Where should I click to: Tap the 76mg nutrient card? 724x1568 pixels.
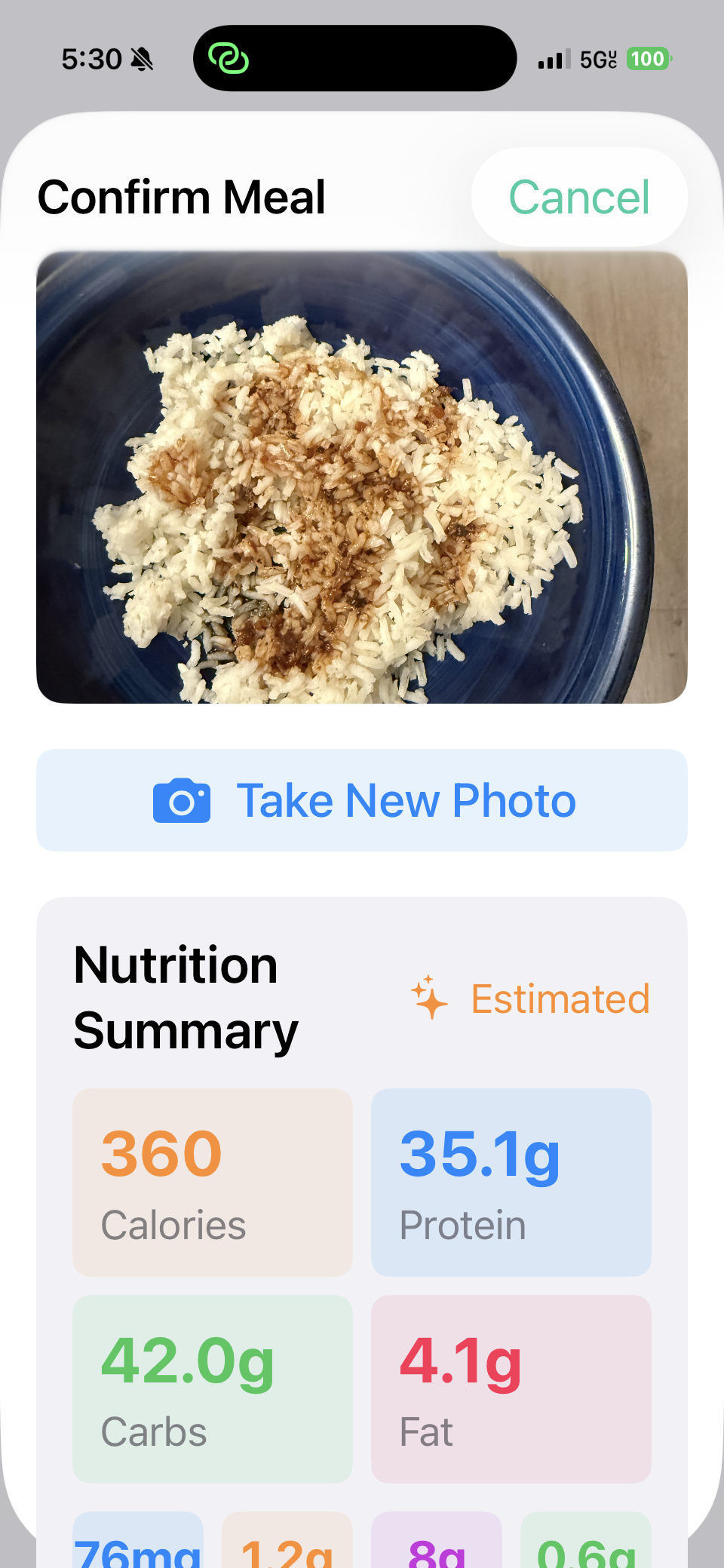click(x=138, y=1546)
